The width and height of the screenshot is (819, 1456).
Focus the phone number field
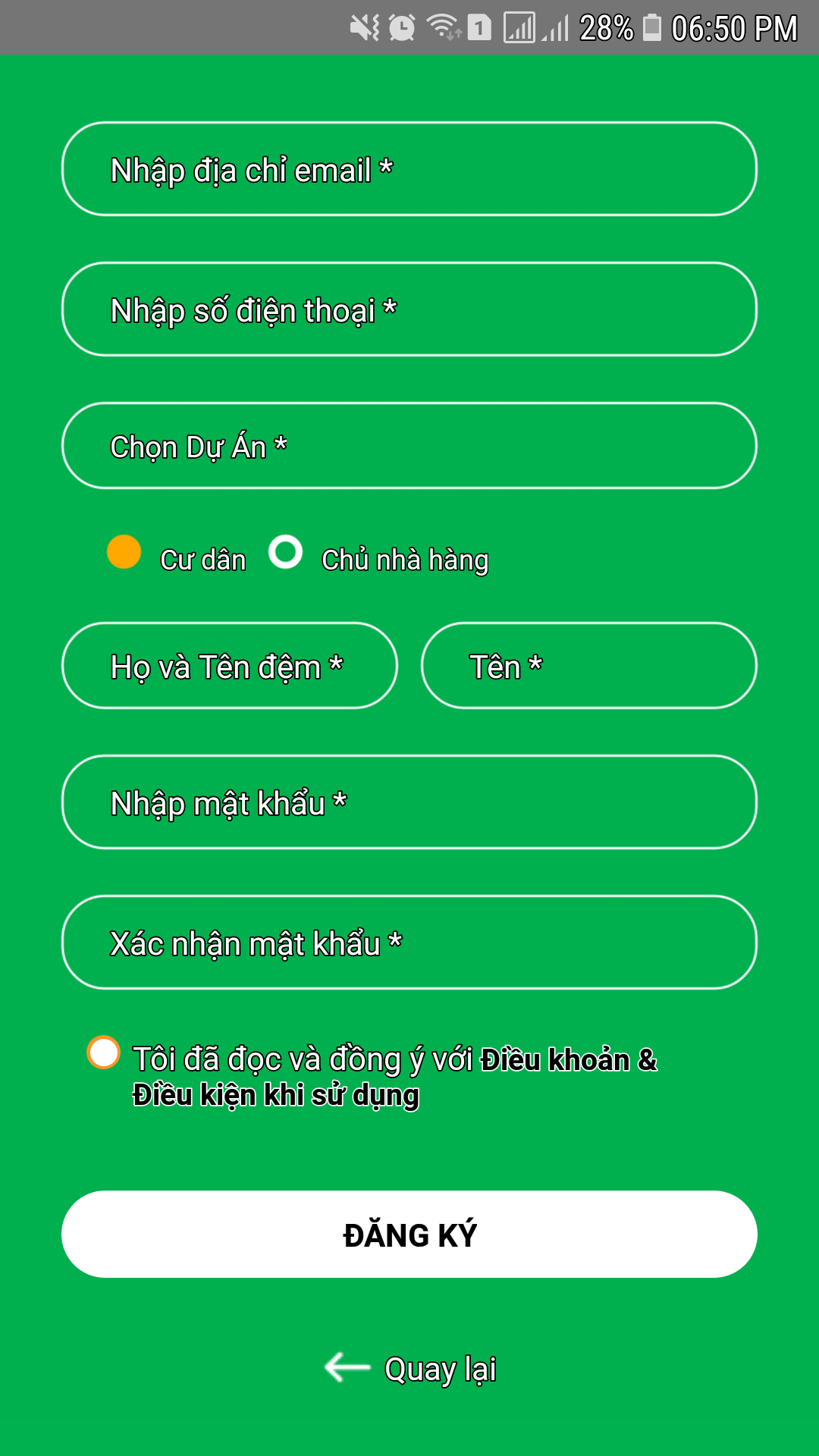(x=409, y=309)
